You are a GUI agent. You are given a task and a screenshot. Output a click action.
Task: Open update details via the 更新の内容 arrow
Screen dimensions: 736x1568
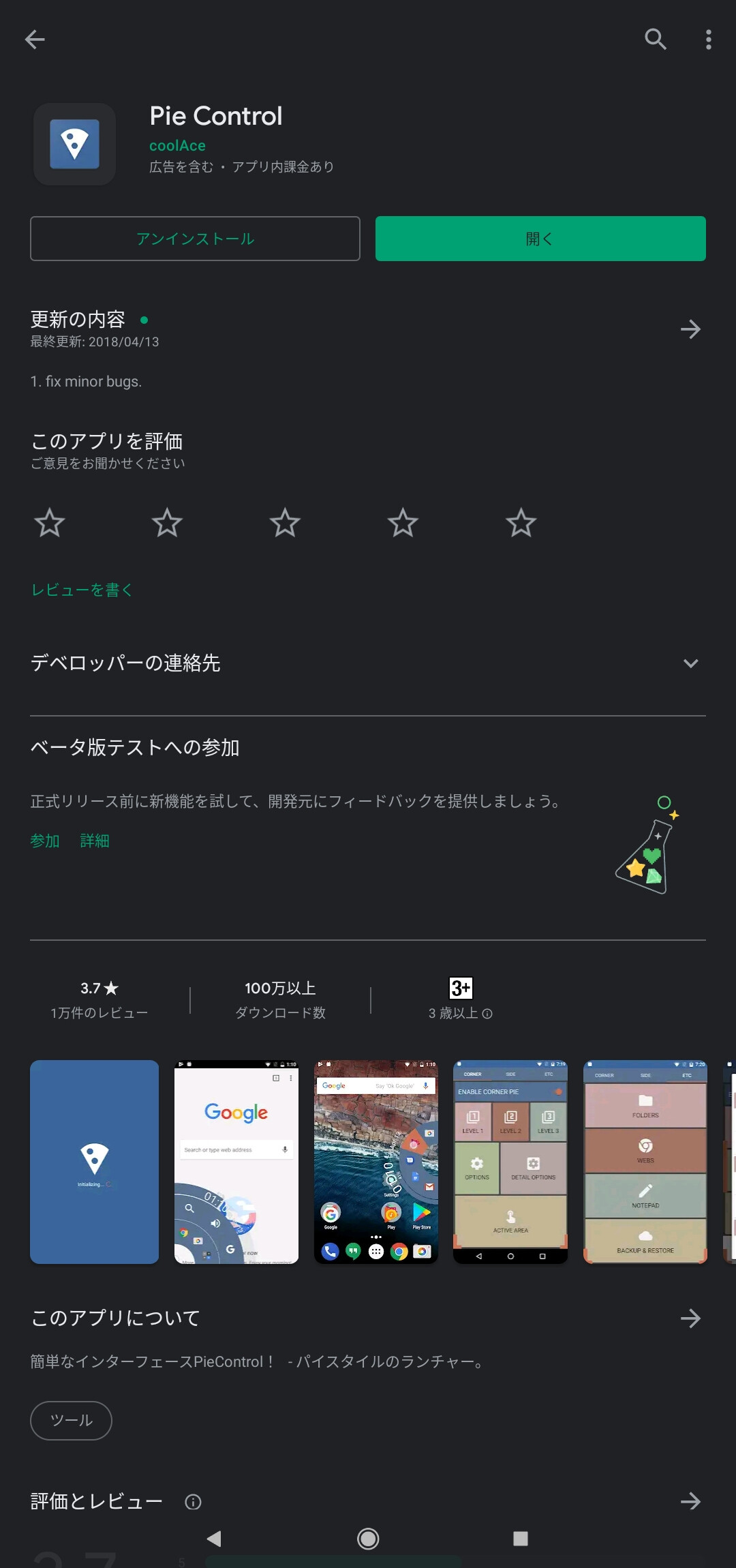click(690, 329)
